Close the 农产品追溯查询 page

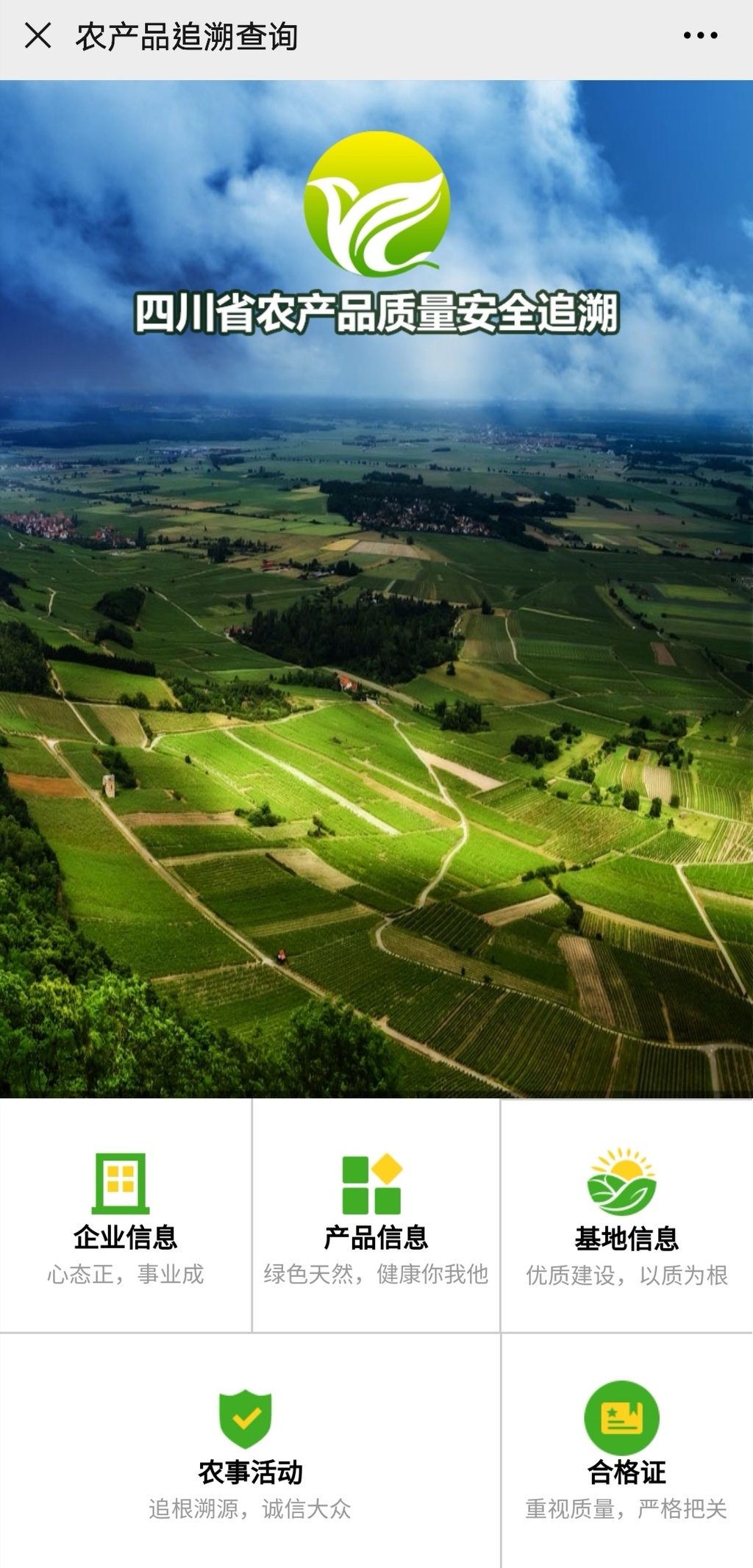tap(38, 35)
